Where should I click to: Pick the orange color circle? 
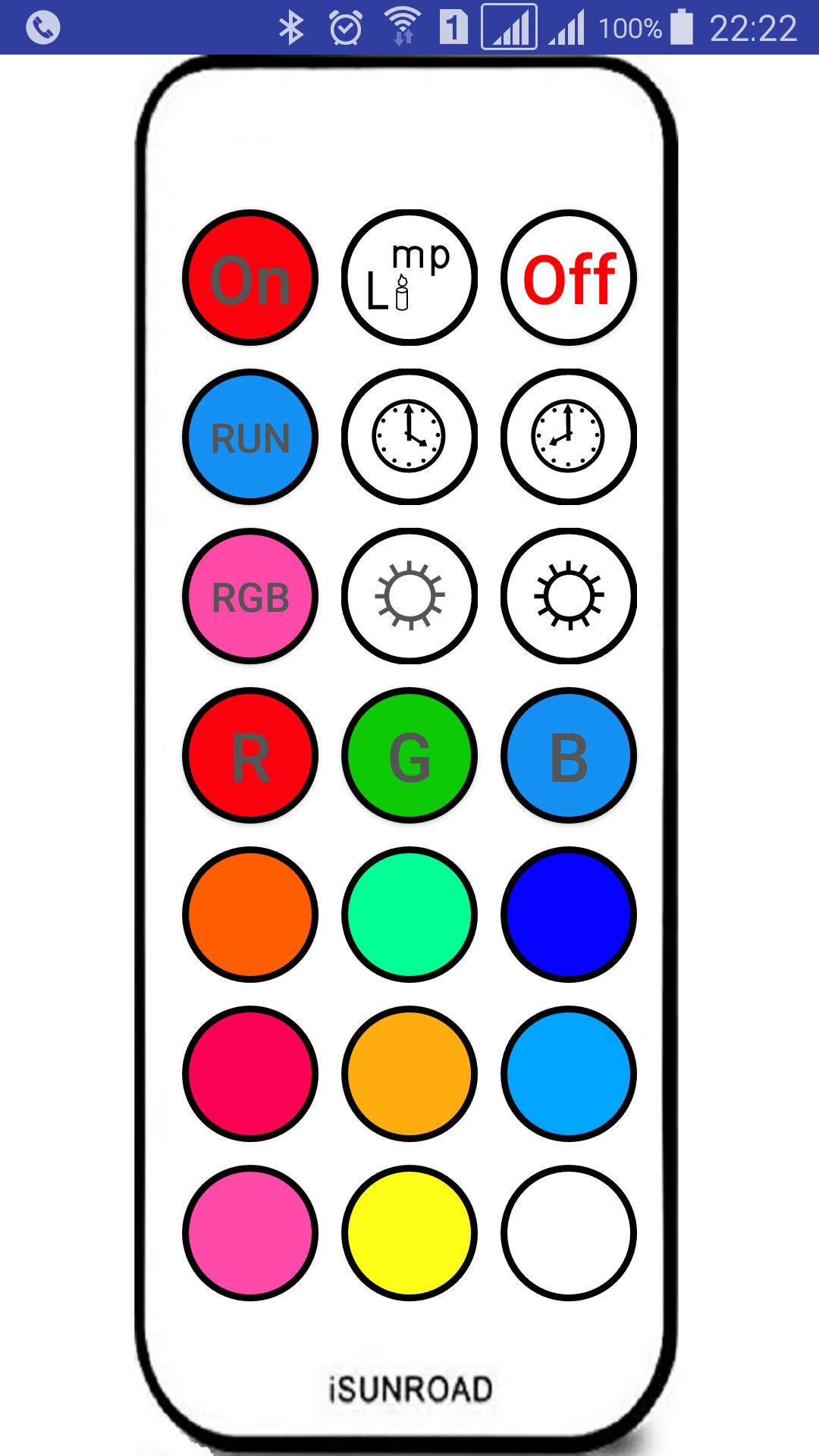pyautogui.click(x=250, y=915)
